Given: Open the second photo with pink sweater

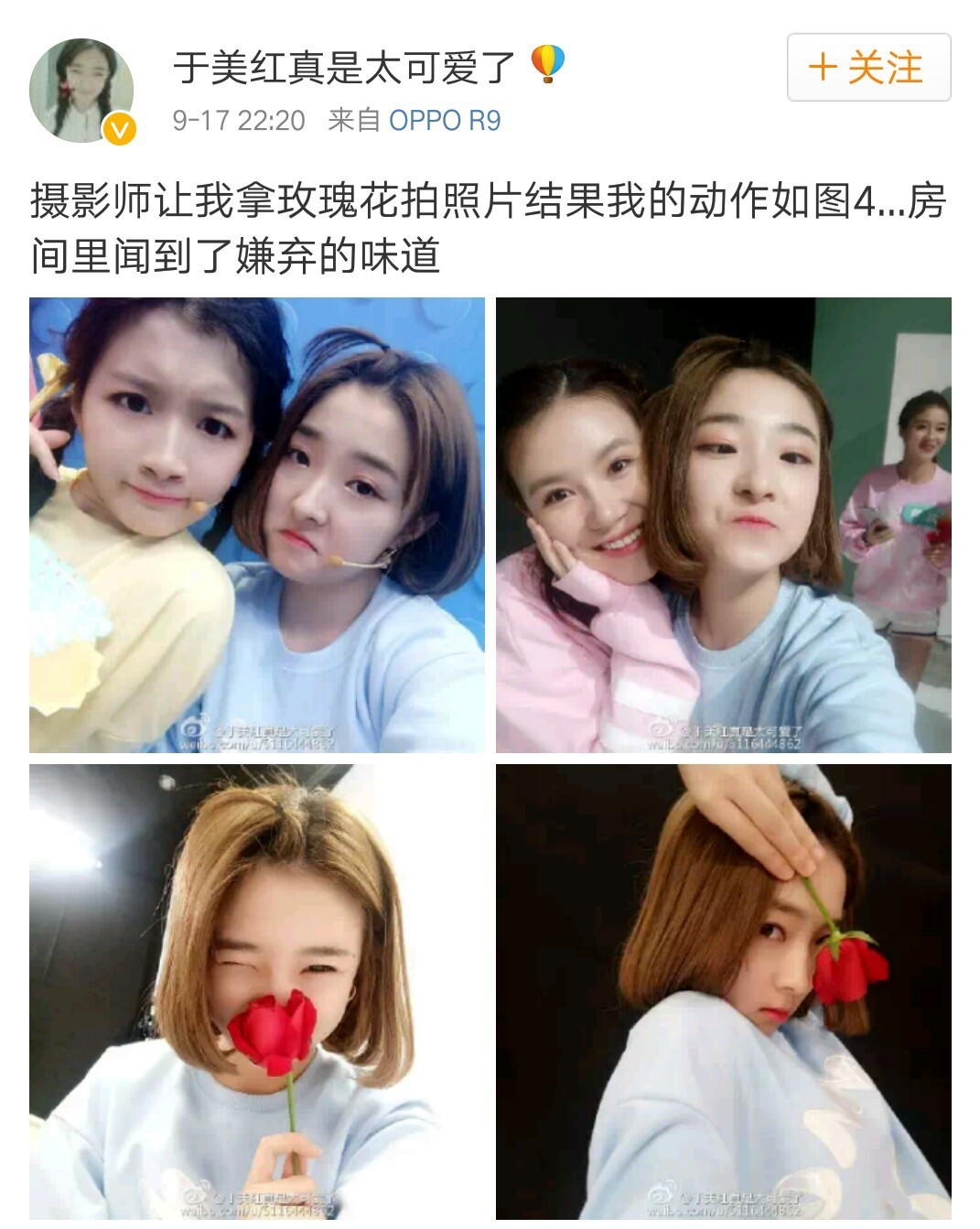Looking at the screenshot, I should tap(723, 524).
